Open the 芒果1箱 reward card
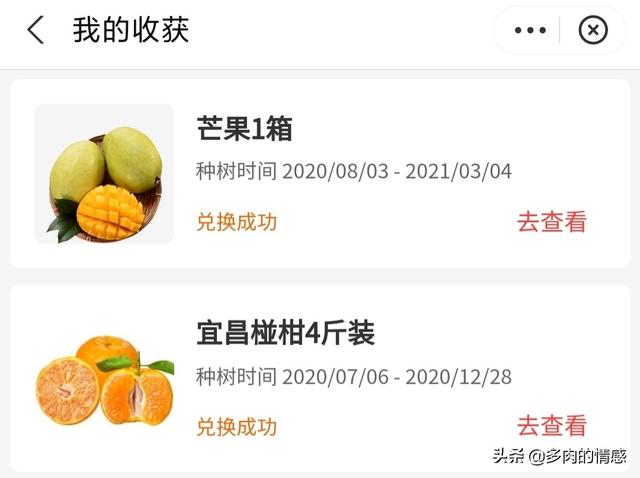This screenshot has height=478, width=640. tap(320, 174)
